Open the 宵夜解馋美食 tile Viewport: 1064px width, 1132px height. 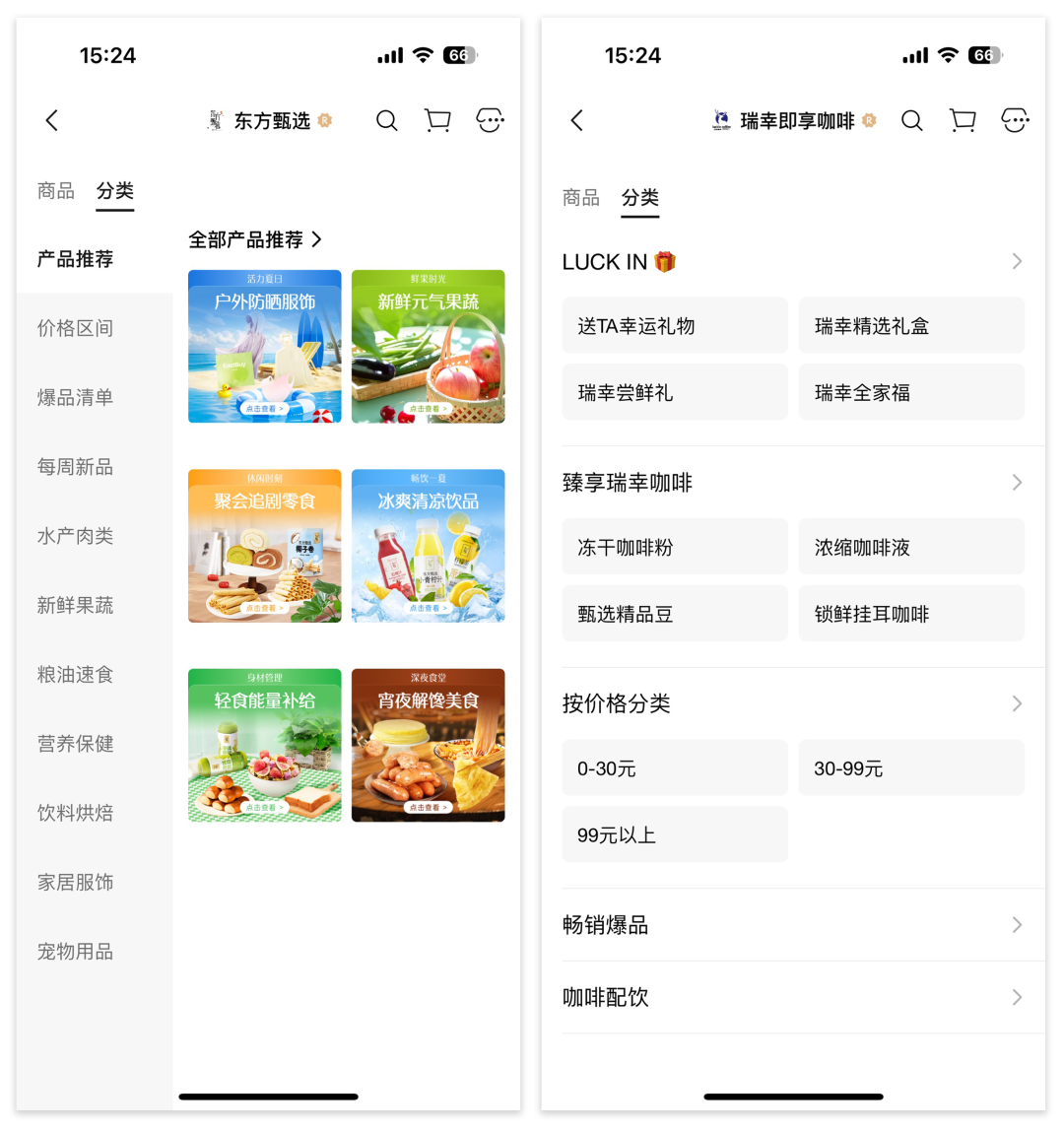pyautogui.click(x=428, y=745)
